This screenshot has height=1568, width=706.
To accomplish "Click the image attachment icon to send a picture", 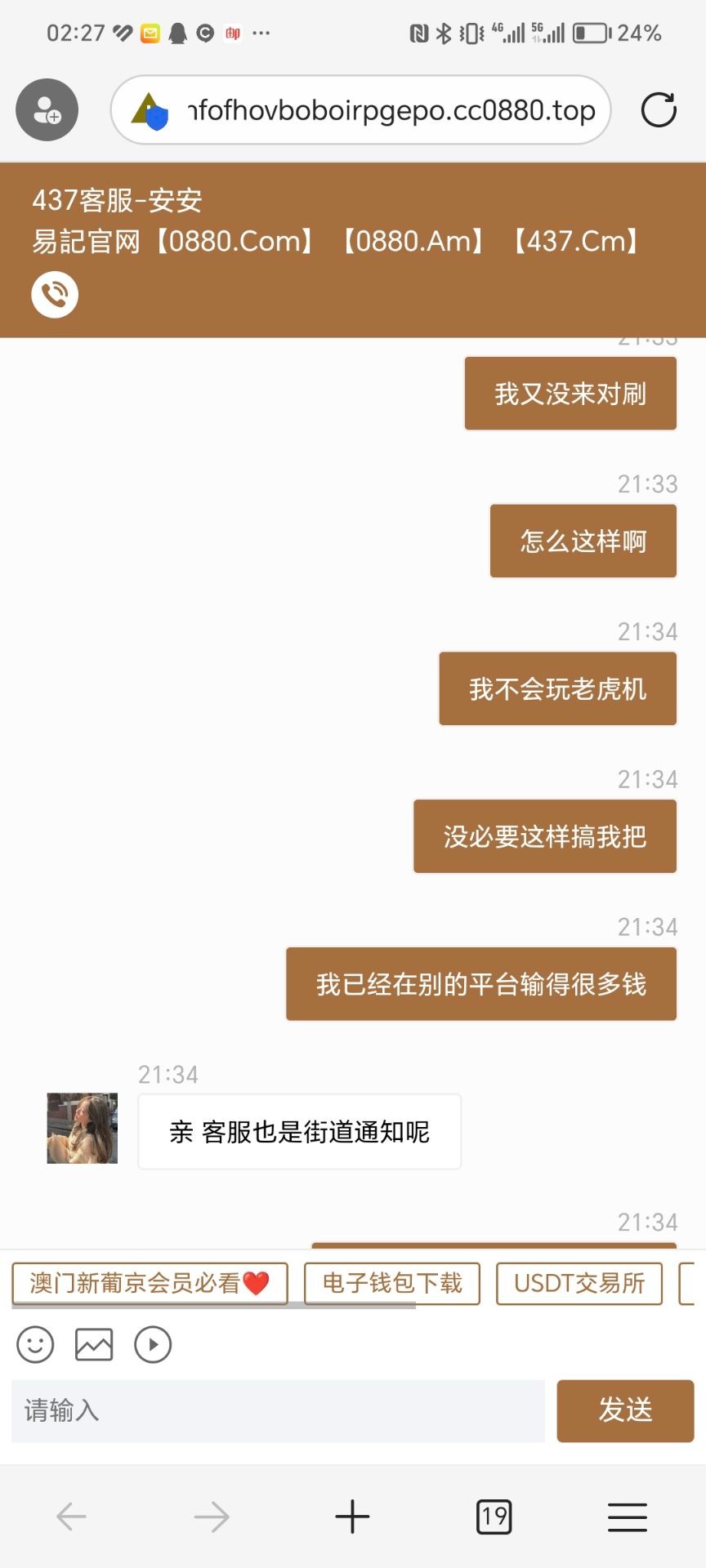I will pos(92,1344).
